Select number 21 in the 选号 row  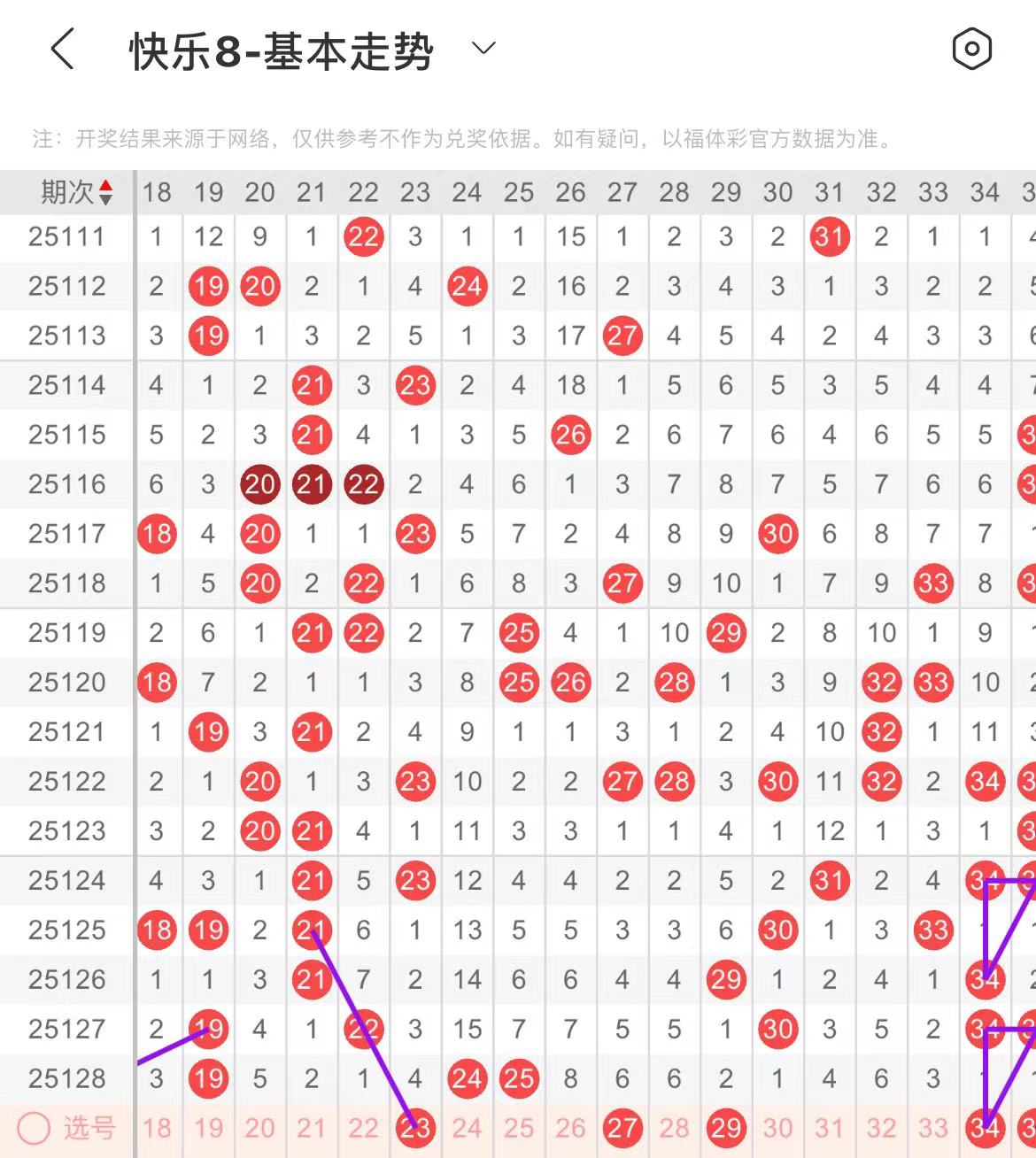(x=311, y=1128)
